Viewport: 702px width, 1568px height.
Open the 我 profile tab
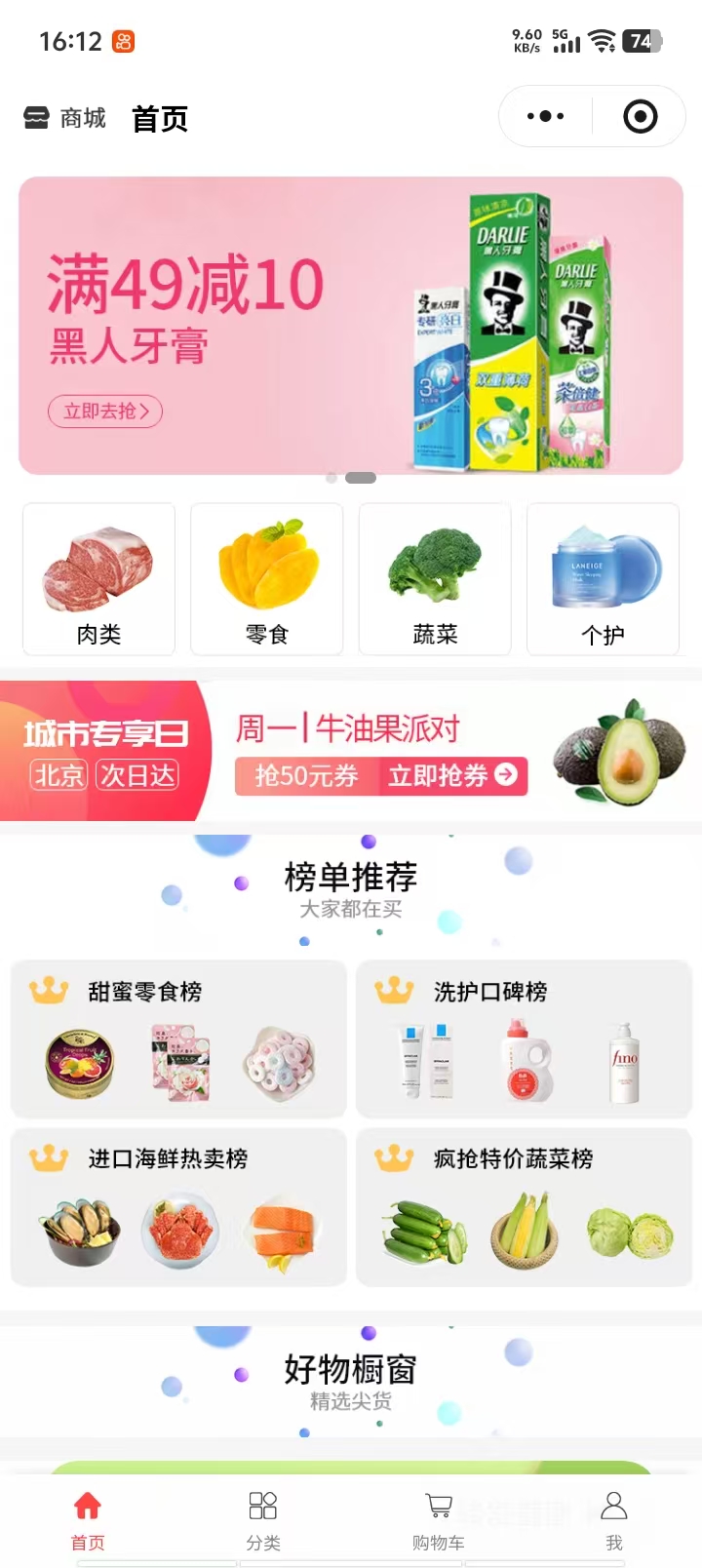(613, 1519)
